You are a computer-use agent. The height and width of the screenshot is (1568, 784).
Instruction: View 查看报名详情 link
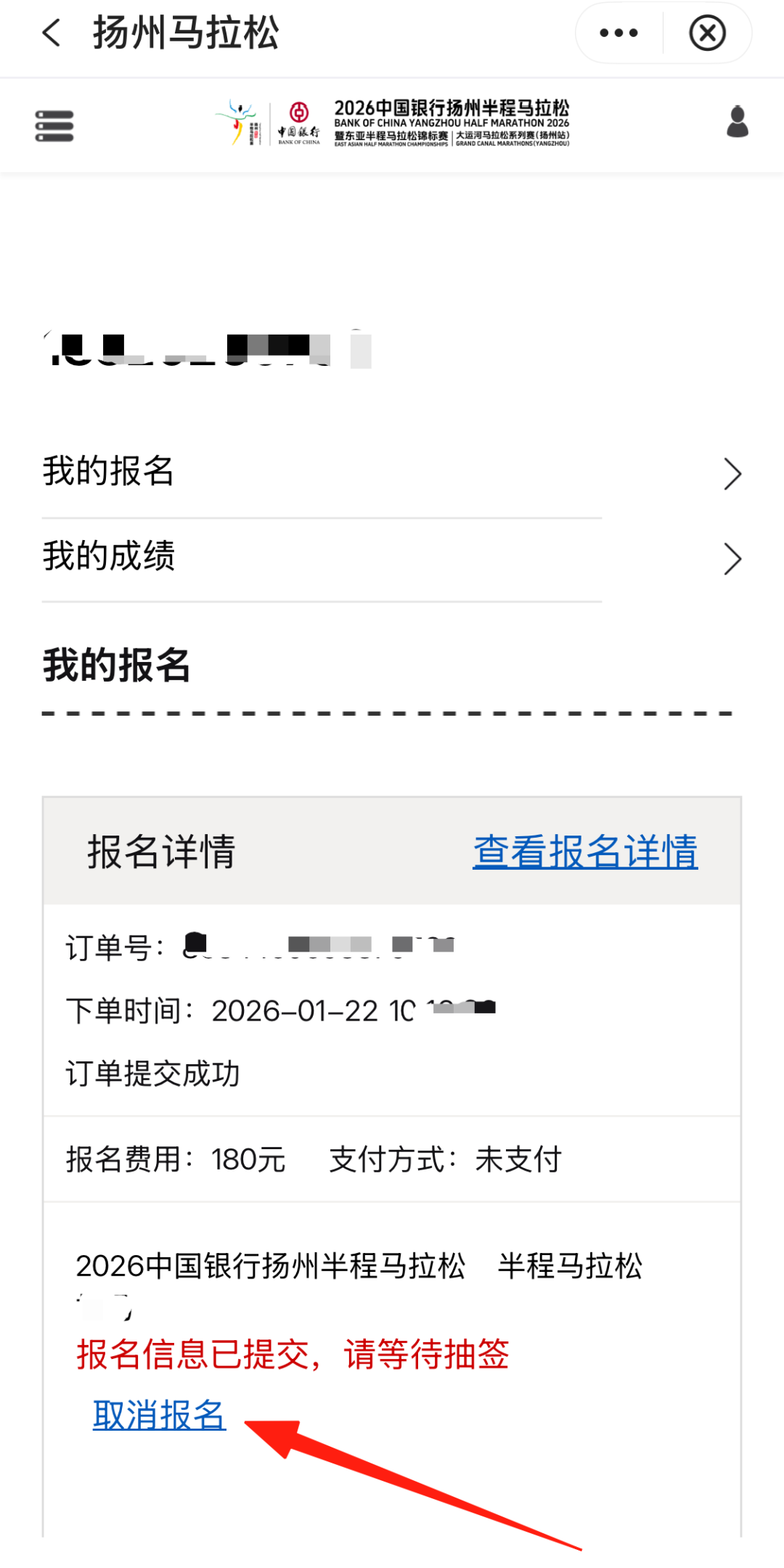click(x=585, y=852)
